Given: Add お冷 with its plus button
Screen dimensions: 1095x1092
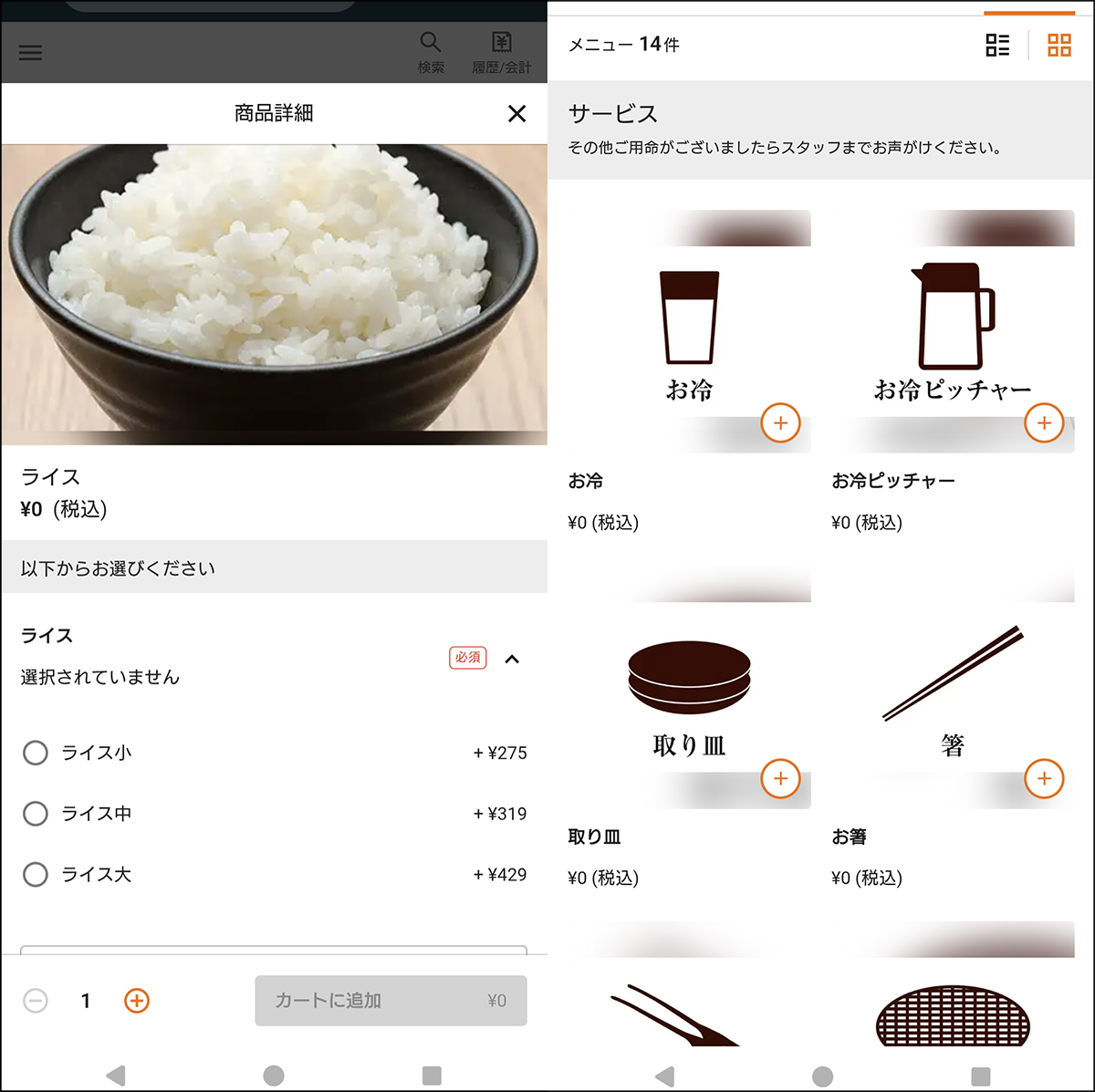Looking at the screenshot, I should click(780, 423).
